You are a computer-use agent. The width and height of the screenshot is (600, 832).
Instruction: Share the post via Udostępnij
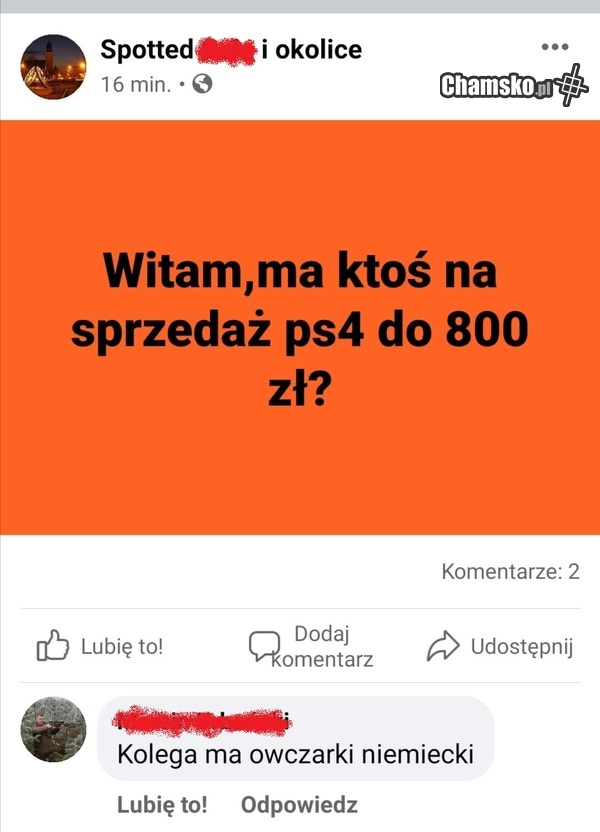pos(500,647)
